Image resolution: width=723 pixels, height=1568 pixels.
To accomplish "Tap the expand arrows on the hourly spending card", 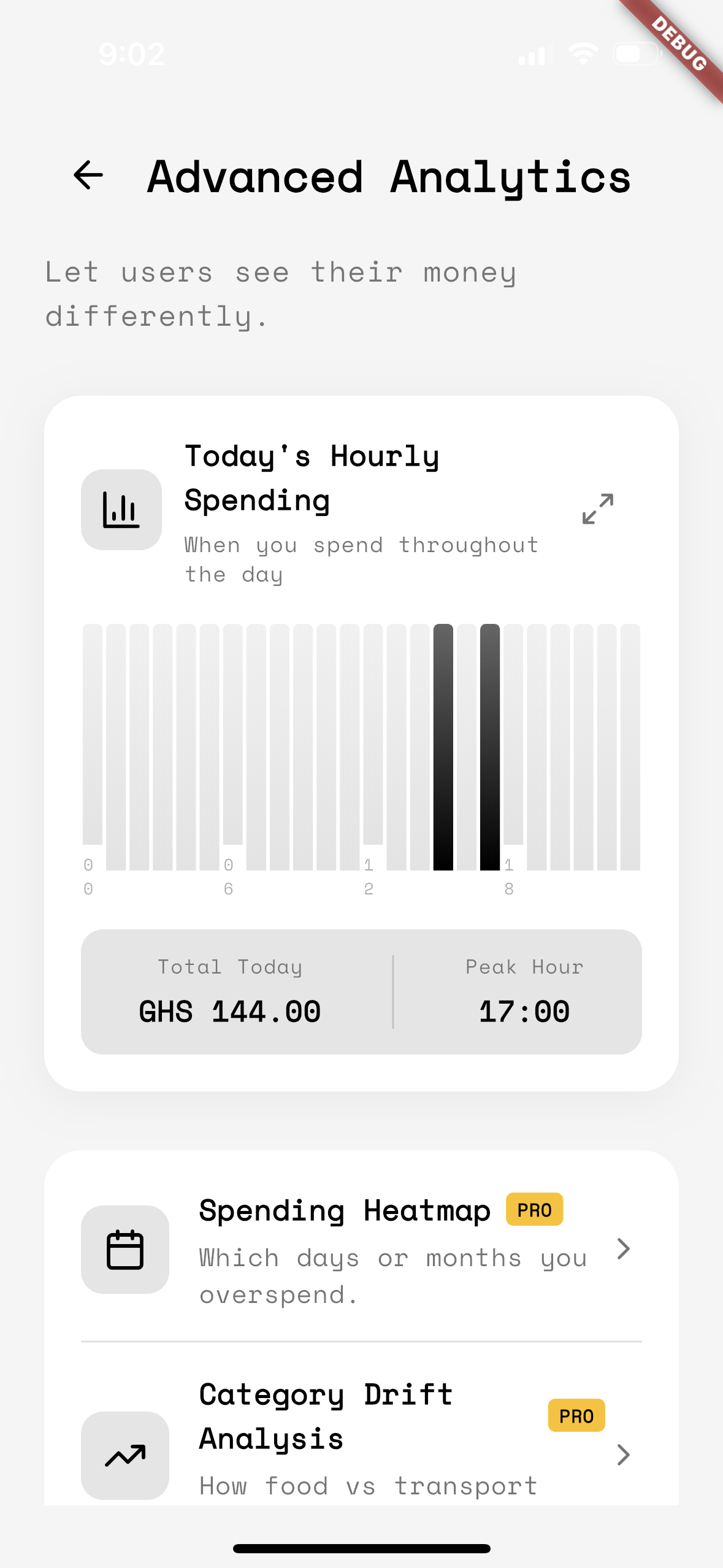I will 598,509.
